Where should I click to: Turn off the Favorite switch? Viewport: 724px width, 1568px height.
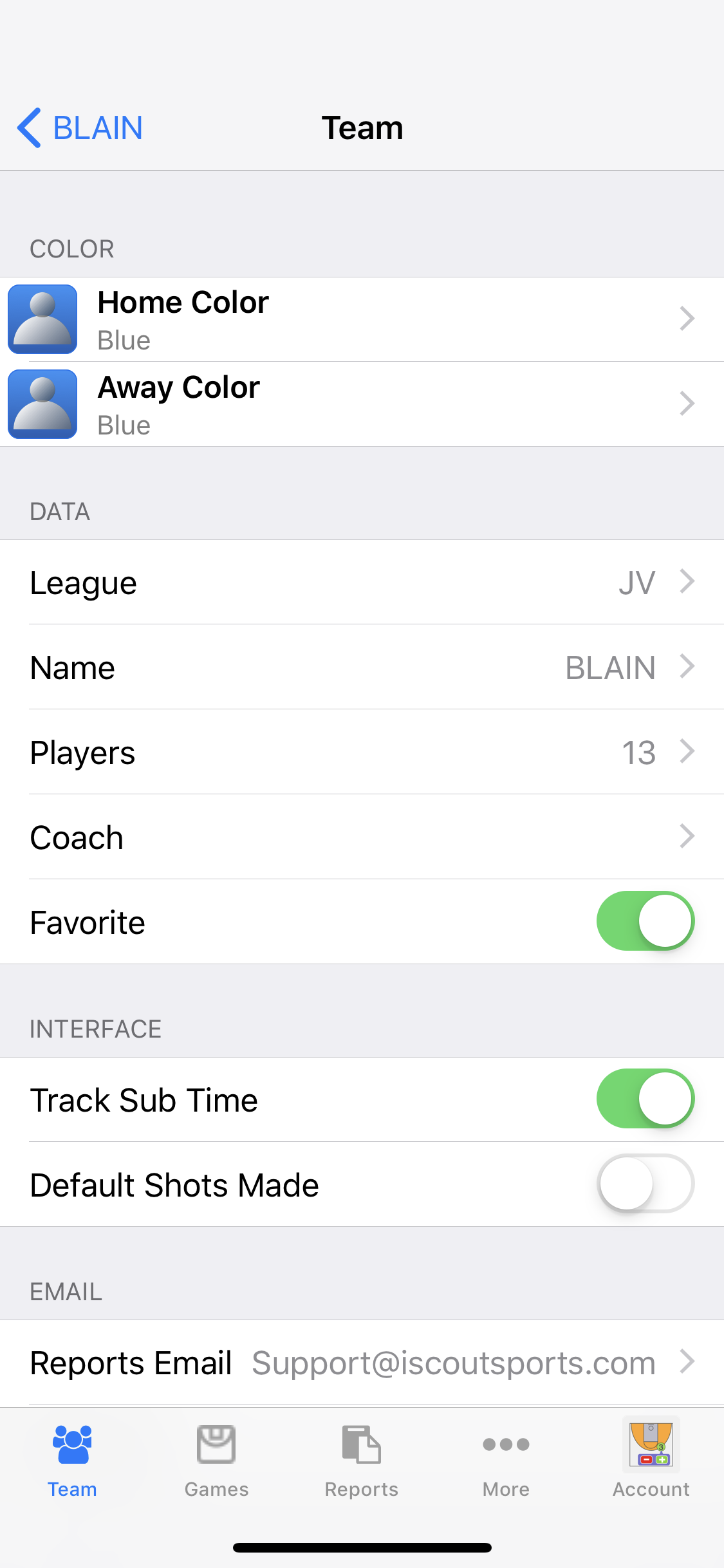coord(645,921)
